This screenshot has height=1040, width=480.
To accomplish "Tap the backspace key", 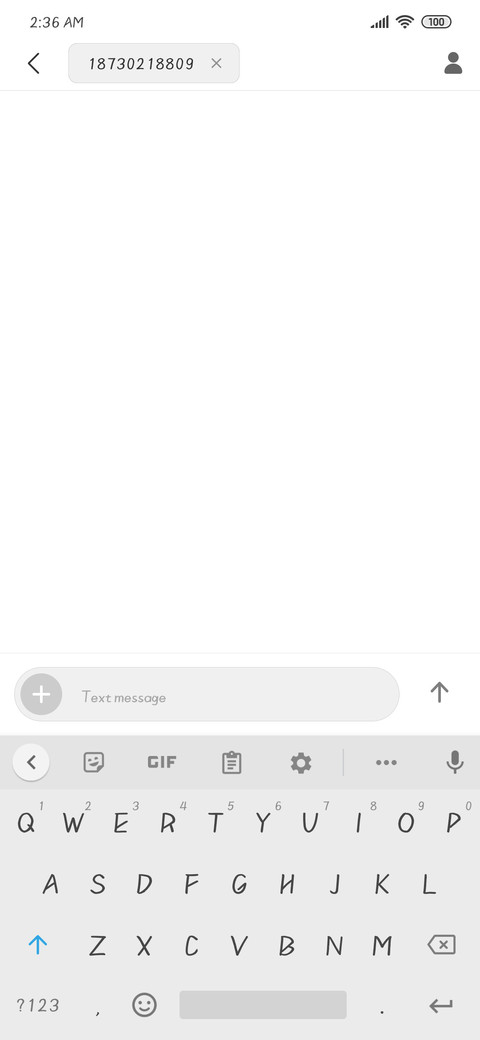I will (x=442, y=944).
